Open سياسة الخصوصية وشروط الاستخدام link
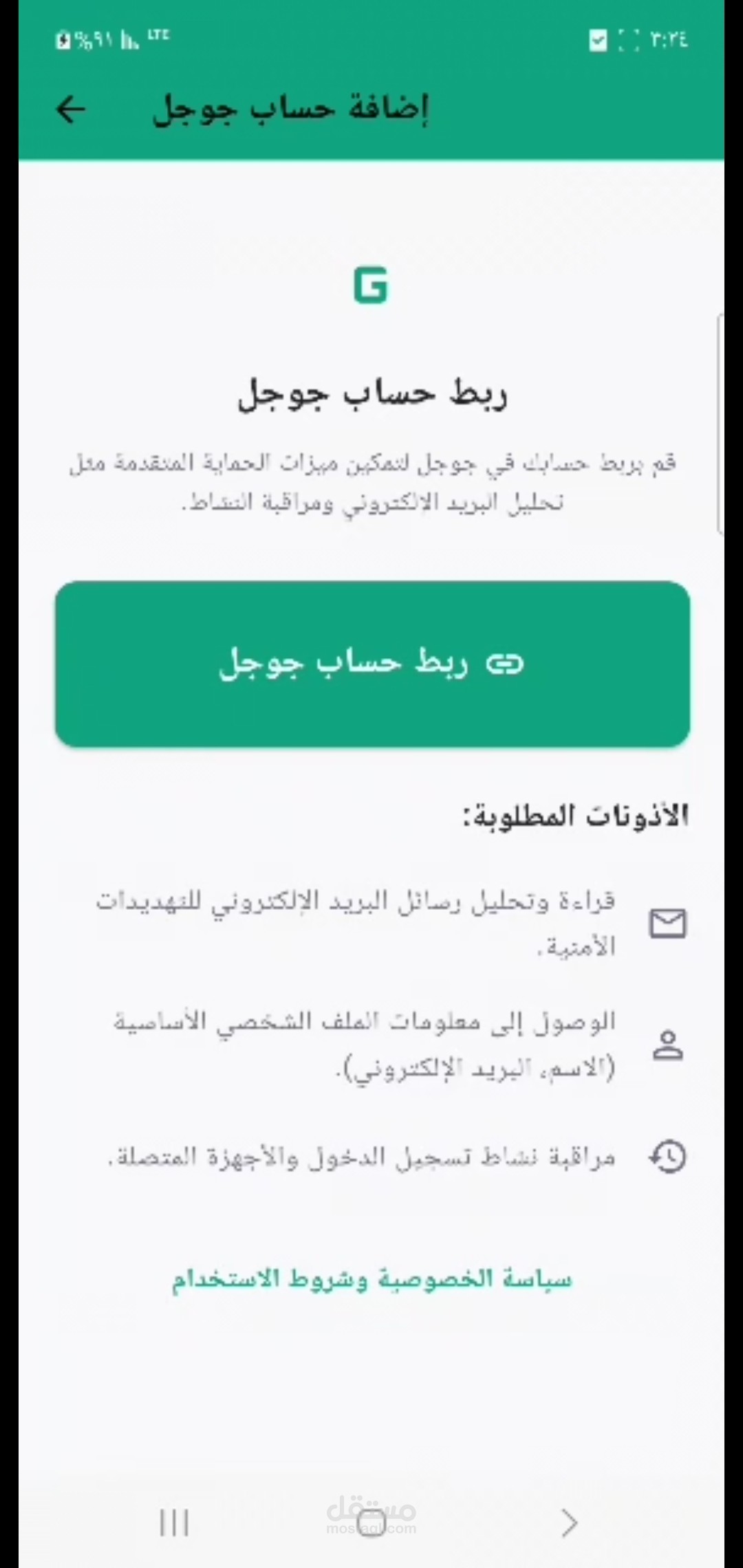 click(x=371, y=1279)
